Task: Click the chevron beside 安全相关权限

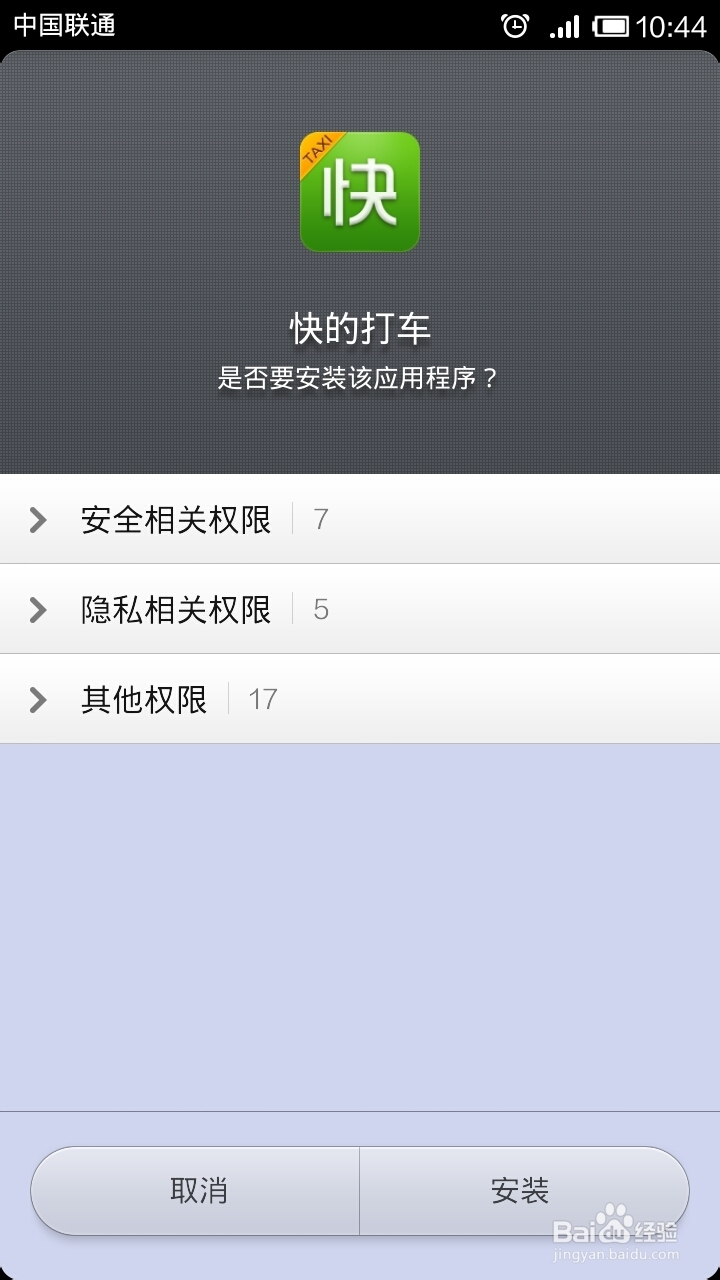Action: click(38, 520)
